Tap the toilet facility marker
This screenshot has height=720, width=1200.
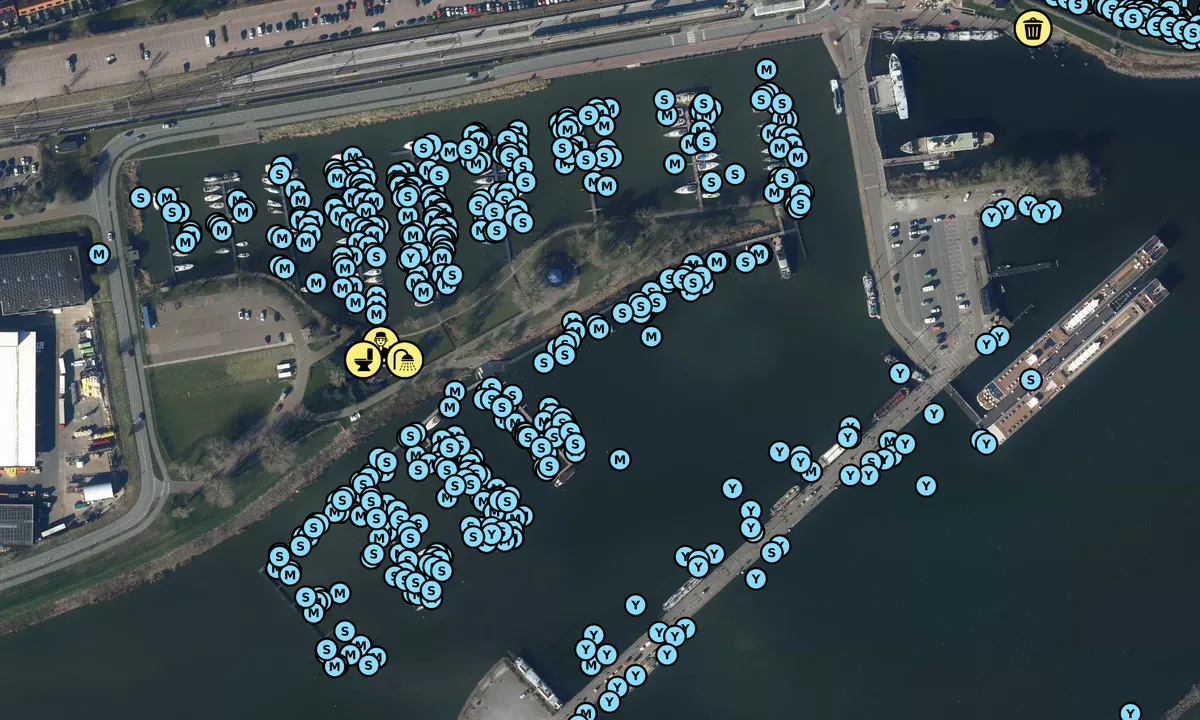[x=362, y=360]
